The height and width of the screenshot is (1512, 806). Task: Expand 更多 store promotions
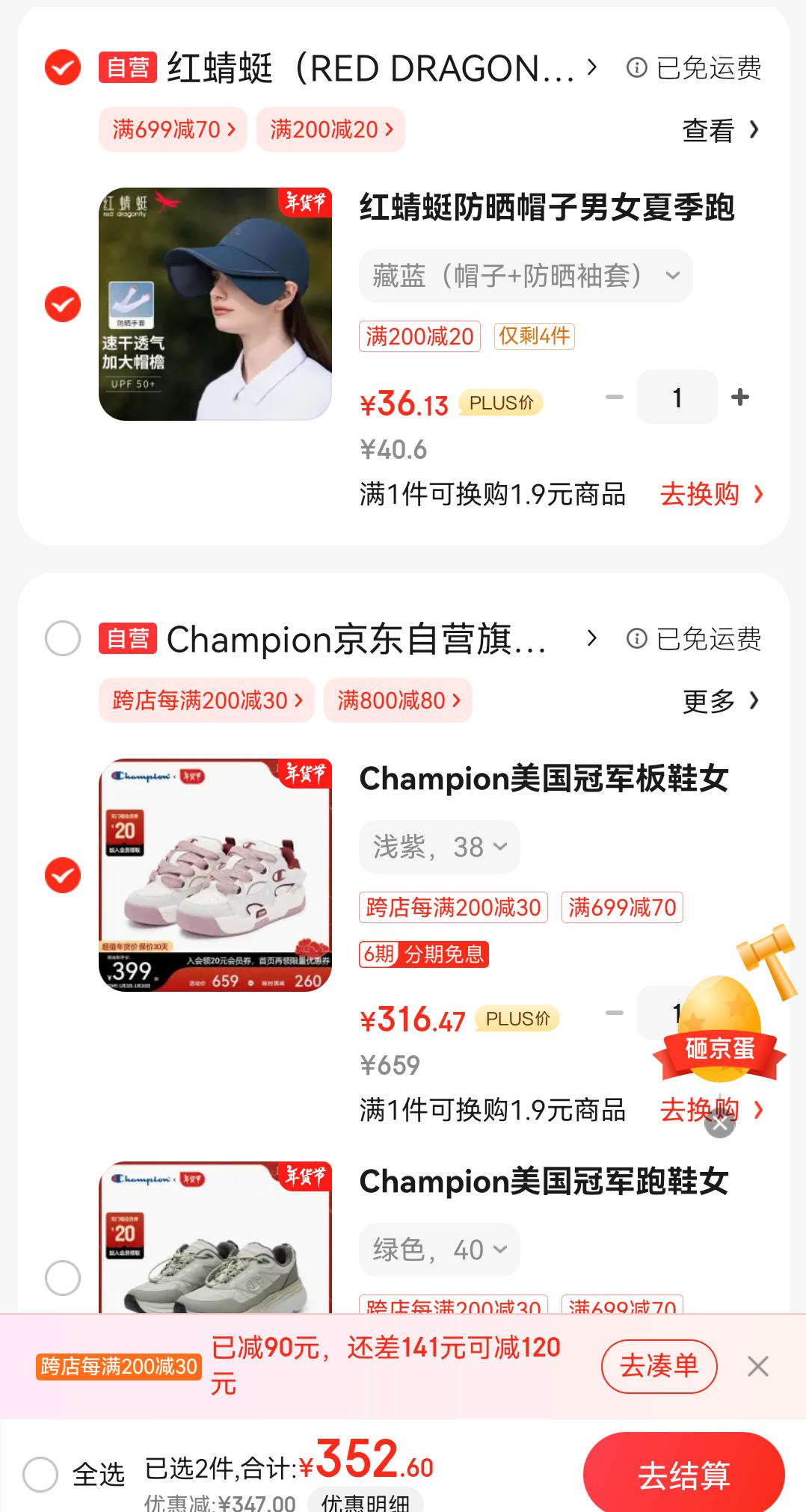(719, 700)
